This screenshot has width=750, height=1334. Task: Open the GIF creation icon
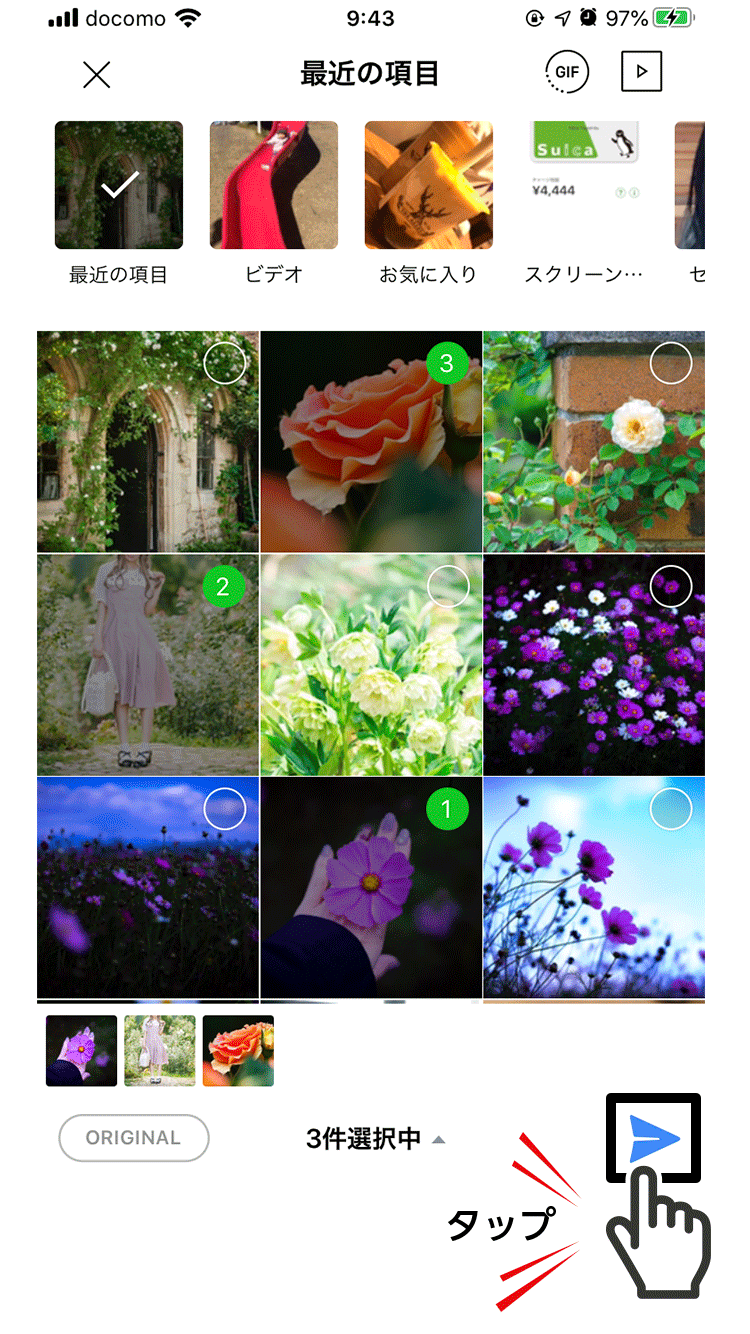567,72
